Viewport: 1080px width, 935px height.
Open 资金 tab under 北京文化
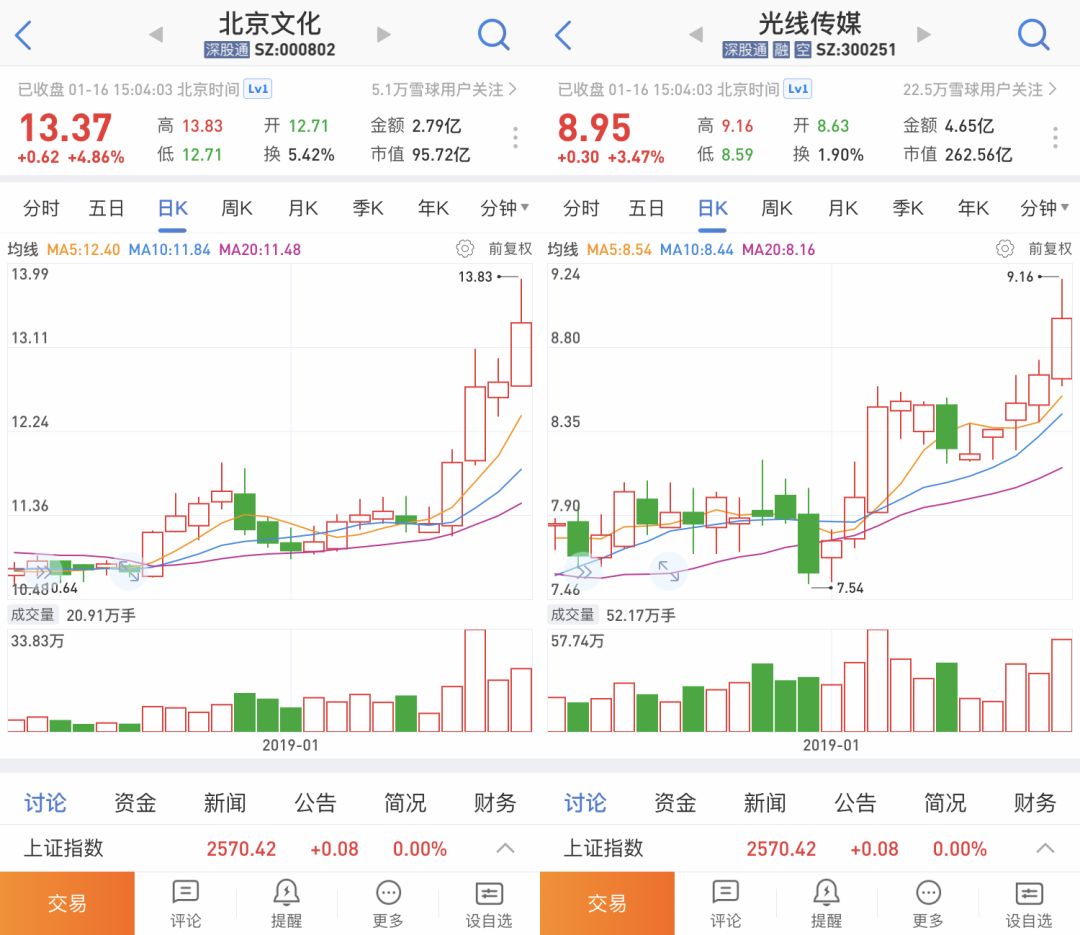(x=135, y=803)
